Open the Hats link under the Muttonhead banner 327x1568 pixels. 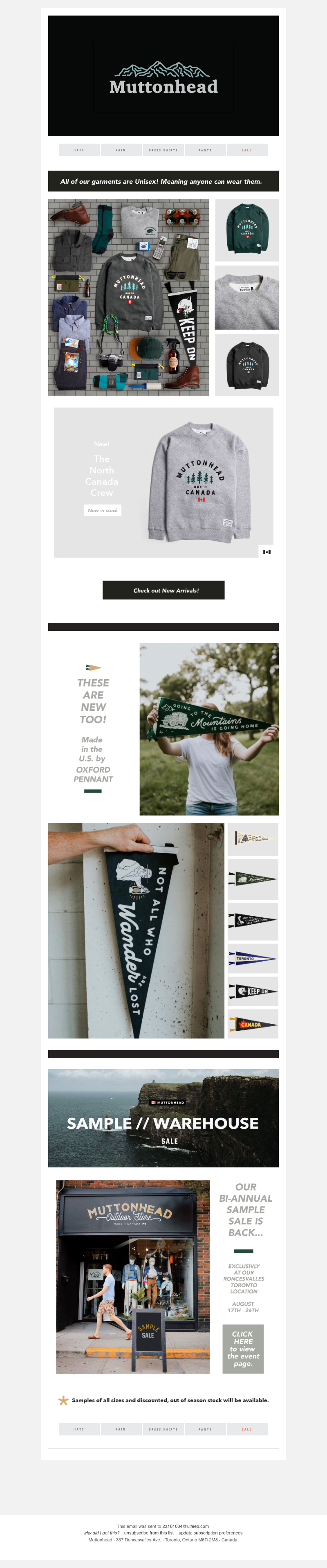click(x=79, y=150)
